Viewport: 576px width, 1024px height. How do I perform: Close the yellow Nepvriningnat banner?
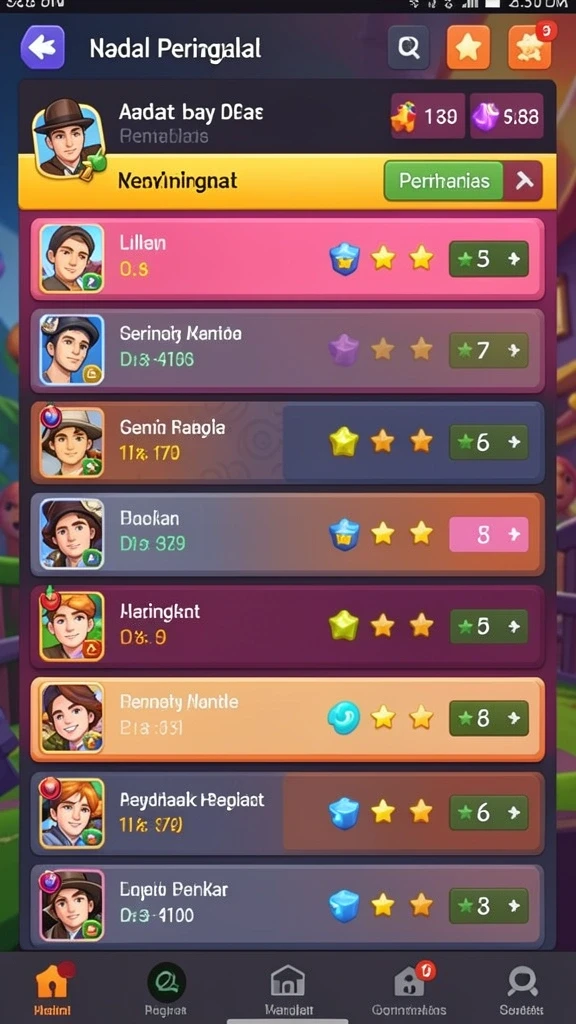point(524,180)
